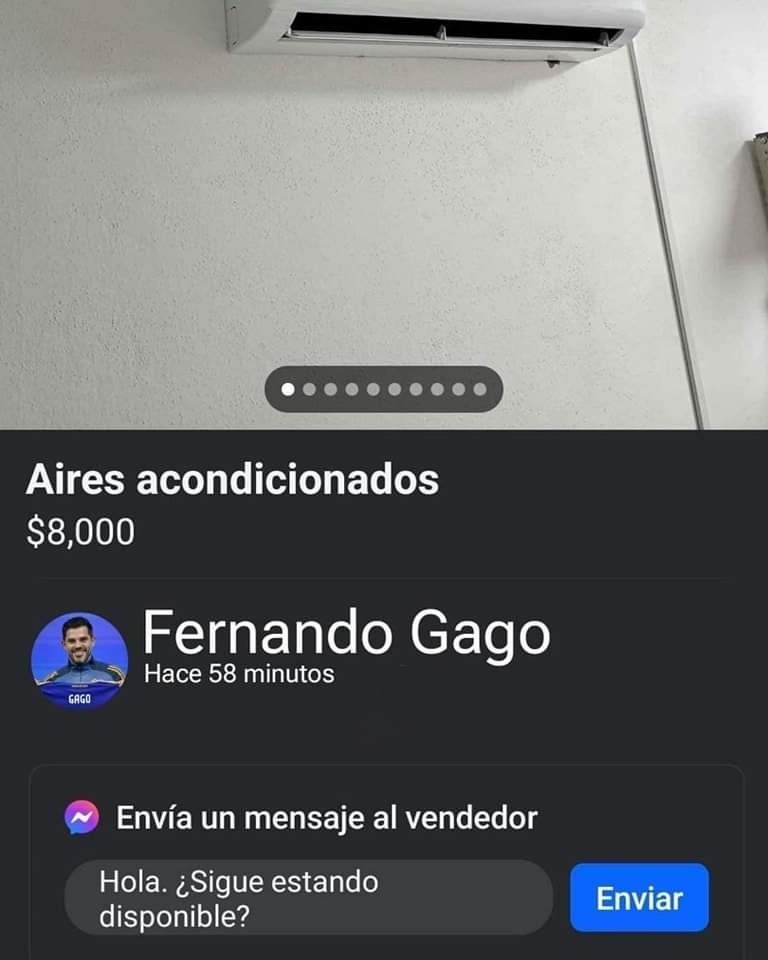
Task: Edit the prefilled message to the seller
Action: pos(308,898)
